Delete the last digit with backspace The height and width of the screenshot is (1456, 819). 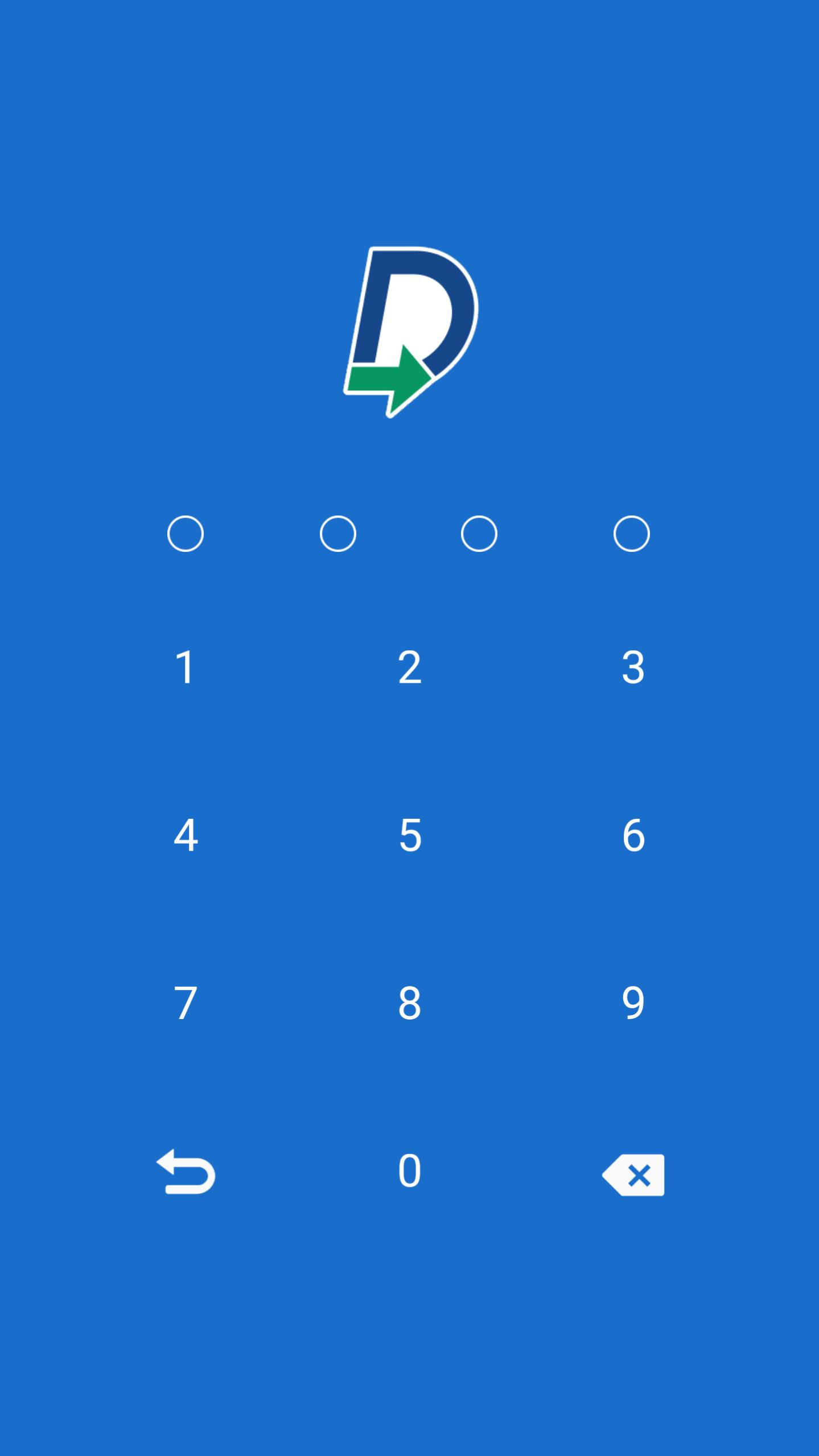click(633, 1175)
